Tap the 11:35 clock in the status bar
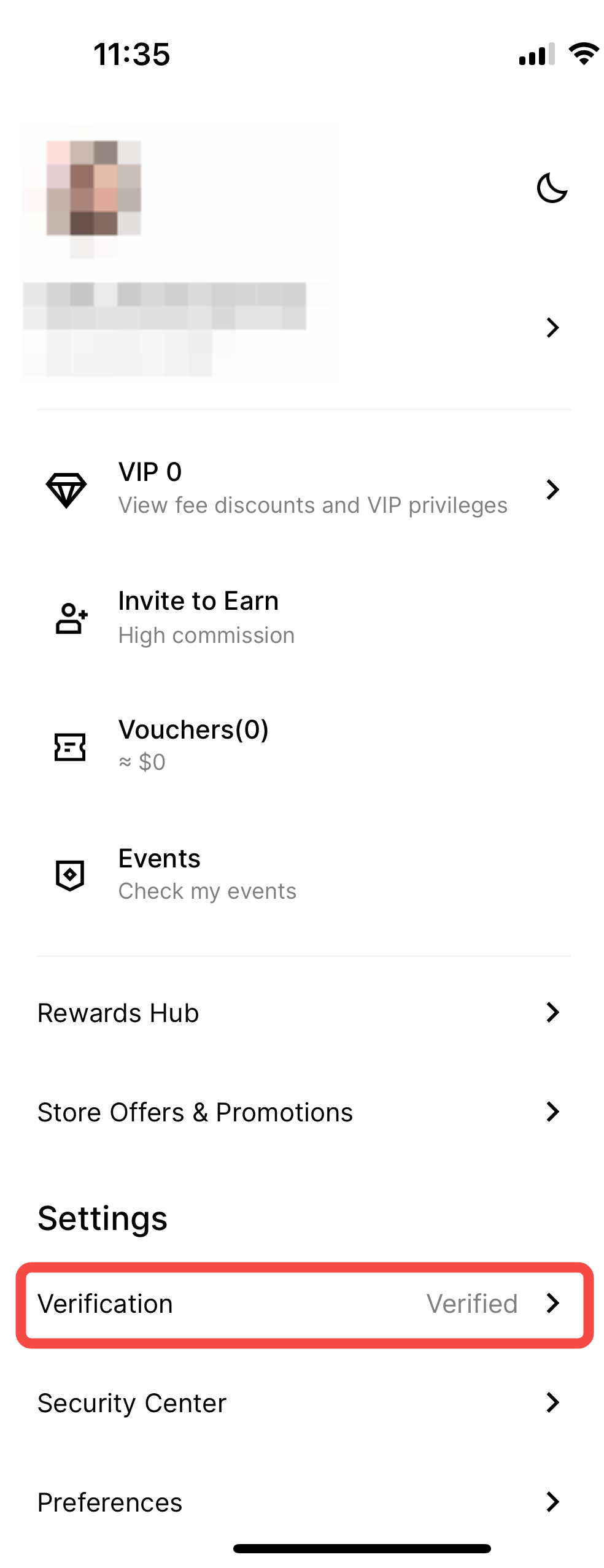Screen dimensions: 604x1568 point(132,55)
